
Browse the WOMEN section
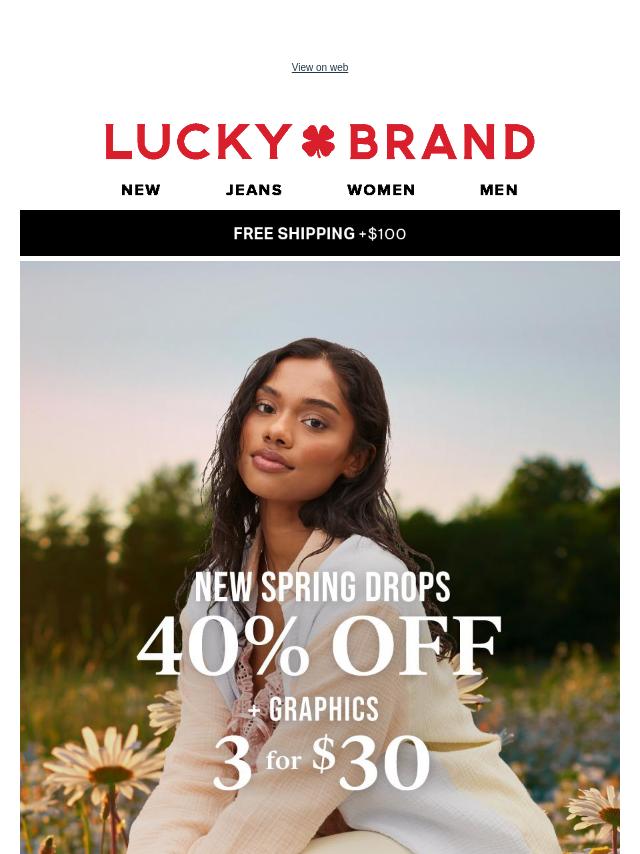[x=381, y=190]
